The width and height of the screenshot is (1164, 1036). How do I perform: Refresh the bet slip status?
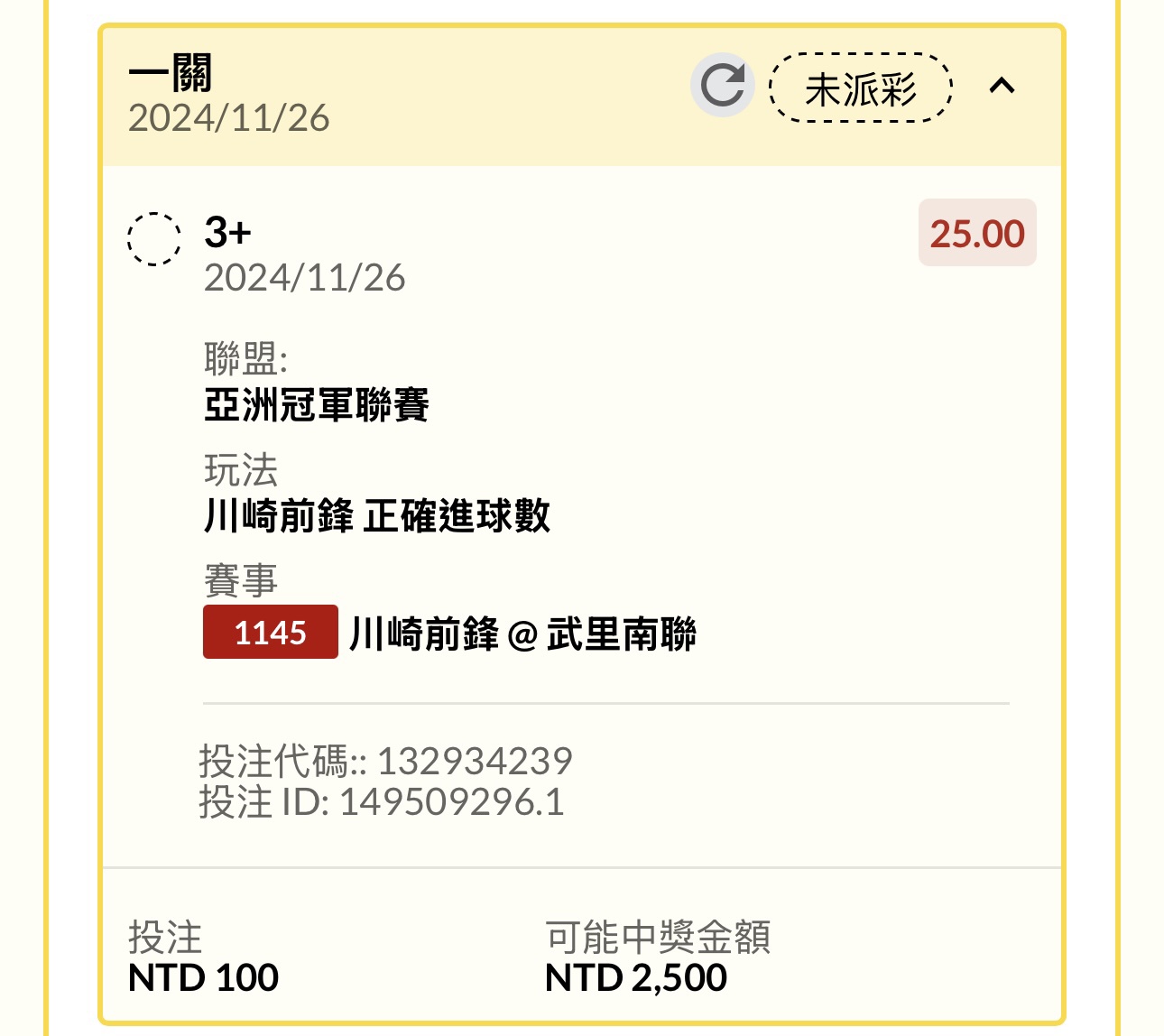pos(722,86)
